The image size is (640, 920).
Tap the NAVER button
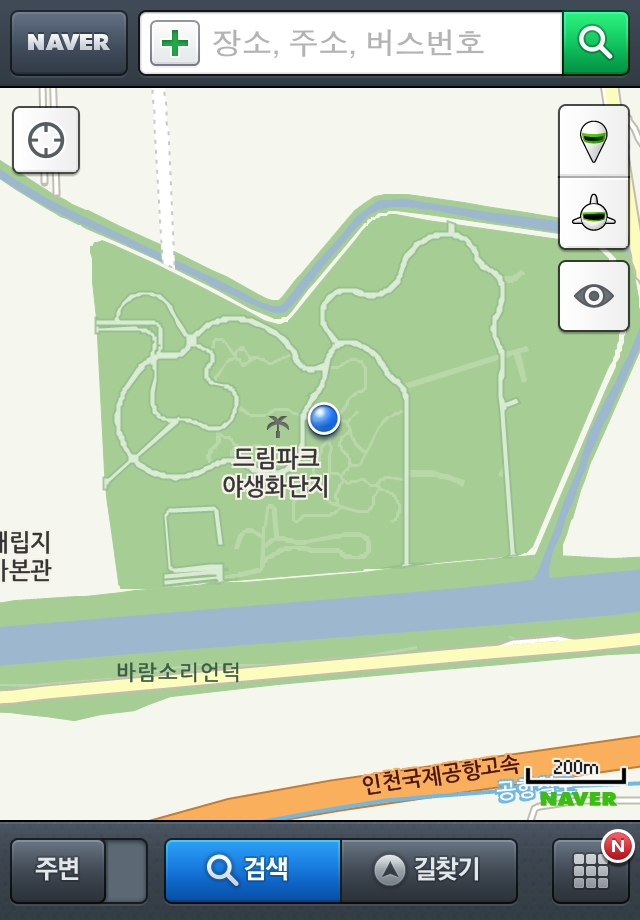(x=68, y=43)
